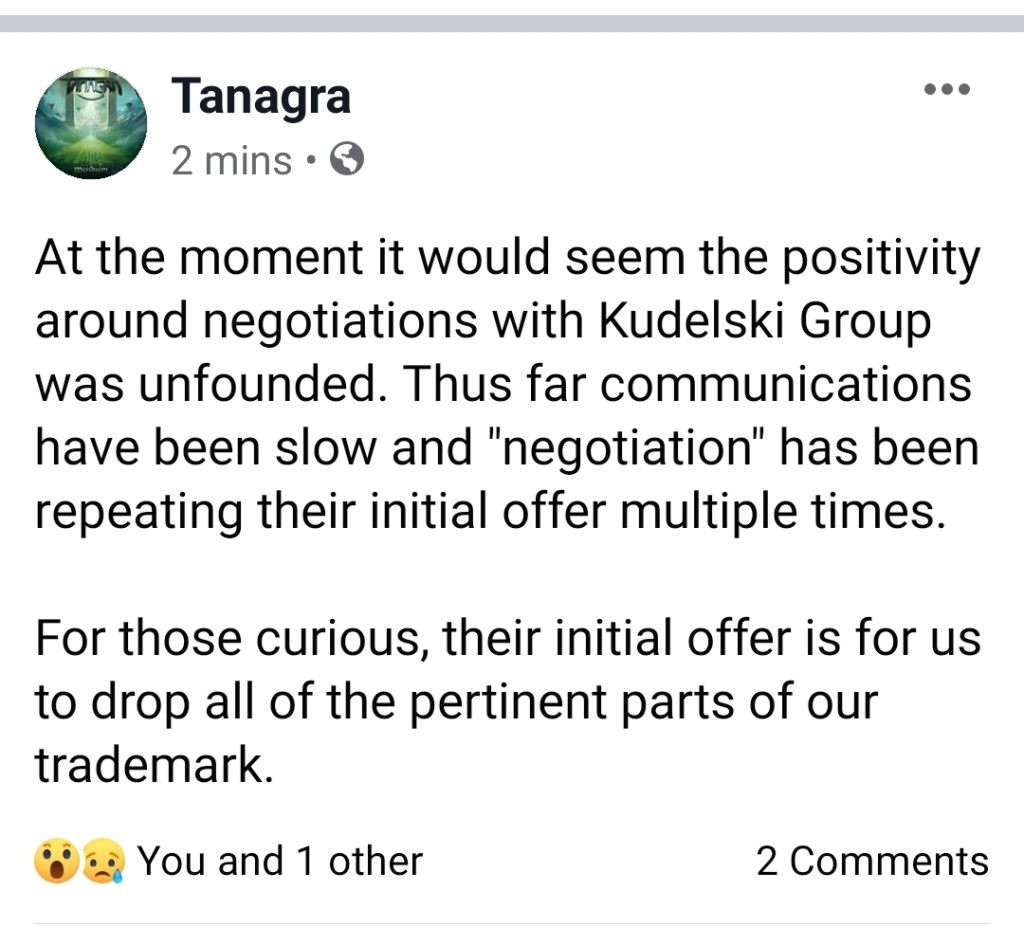Open the 2 Comments link
Screen dimensions: 1024x927
tap(871, 861)
